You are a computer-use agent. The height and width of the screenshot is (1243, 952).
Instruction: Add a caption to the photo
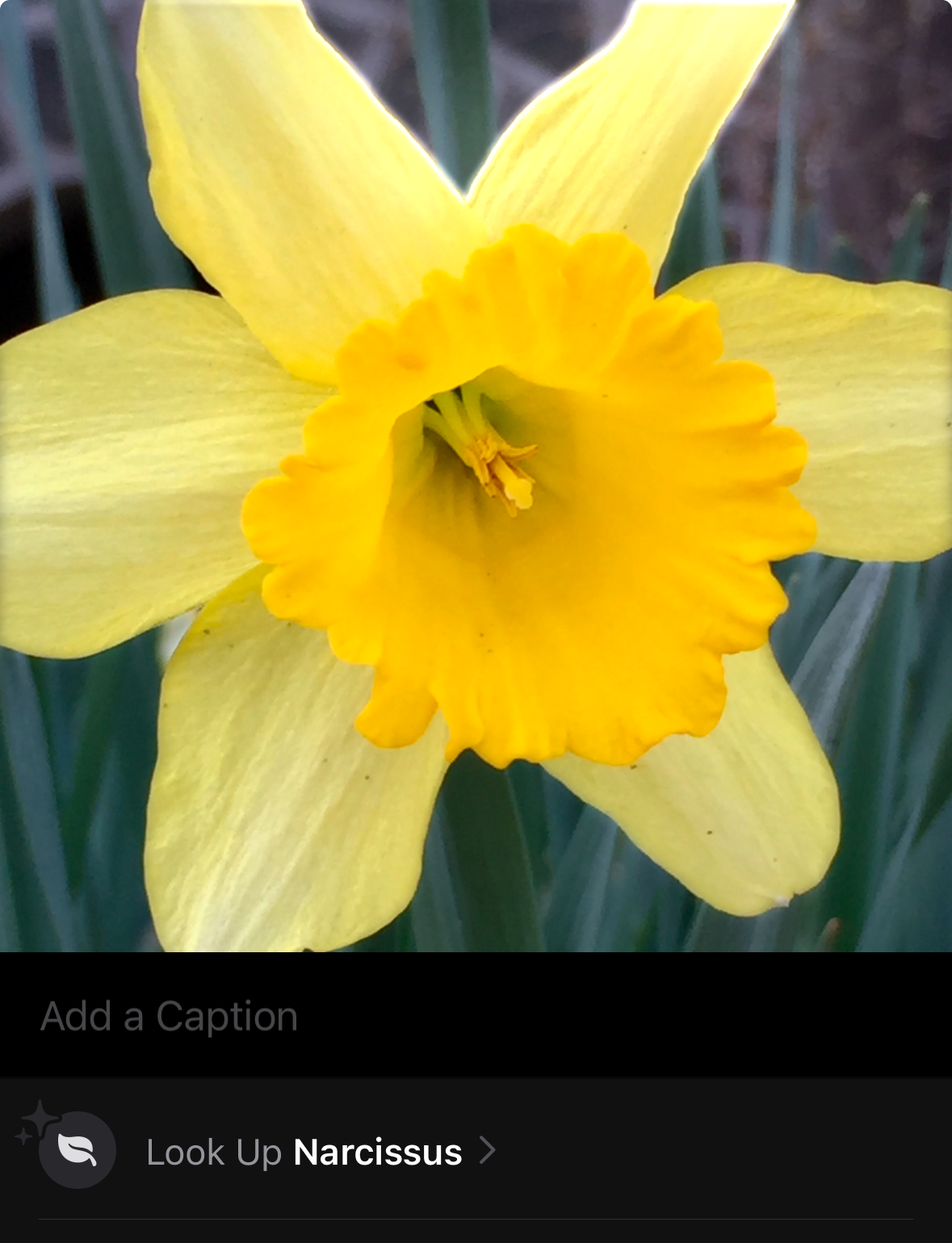(476, 1015)
